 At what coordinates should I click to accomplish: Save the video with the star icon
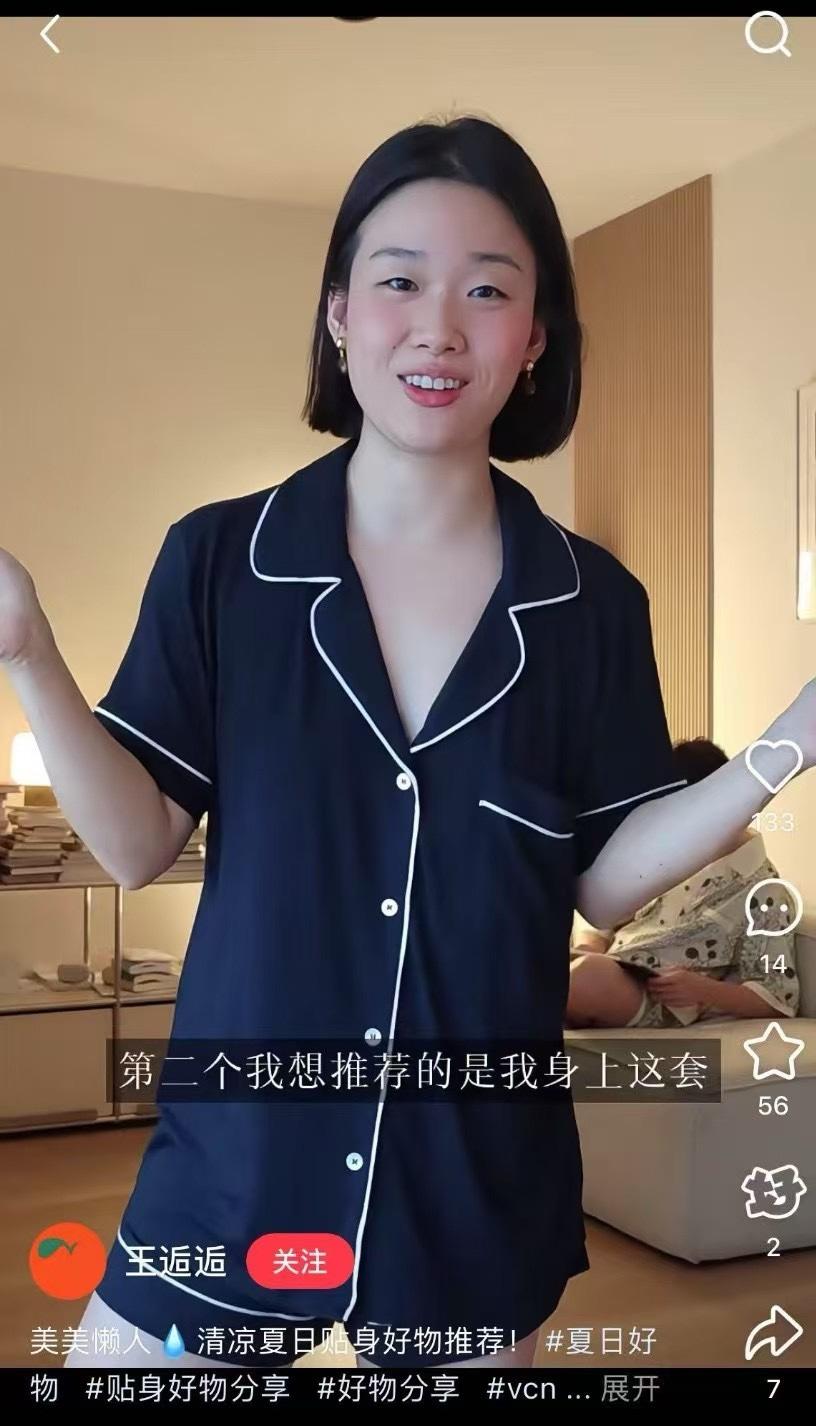773,1051
